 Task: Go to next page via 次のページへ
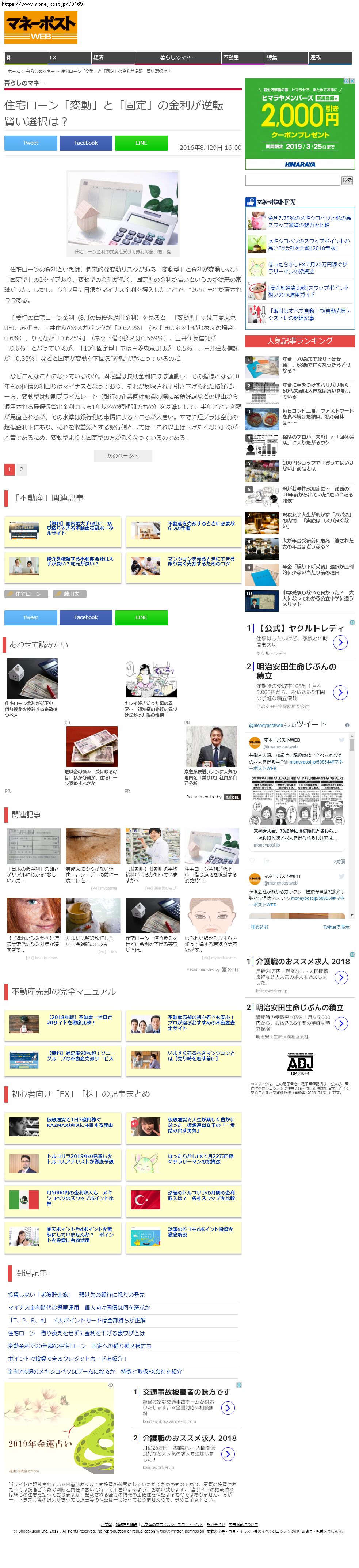[123, 455]
